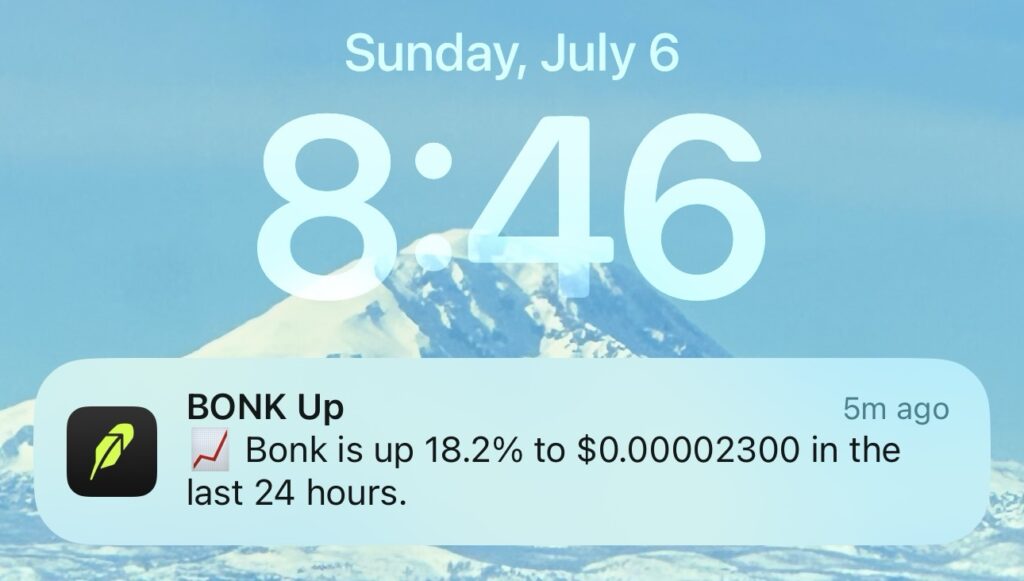Open the BONK Up notification from Robinhood
The width and height of the screenshot is (1024, 581).
pyautogui.click(x=510, y=451)
